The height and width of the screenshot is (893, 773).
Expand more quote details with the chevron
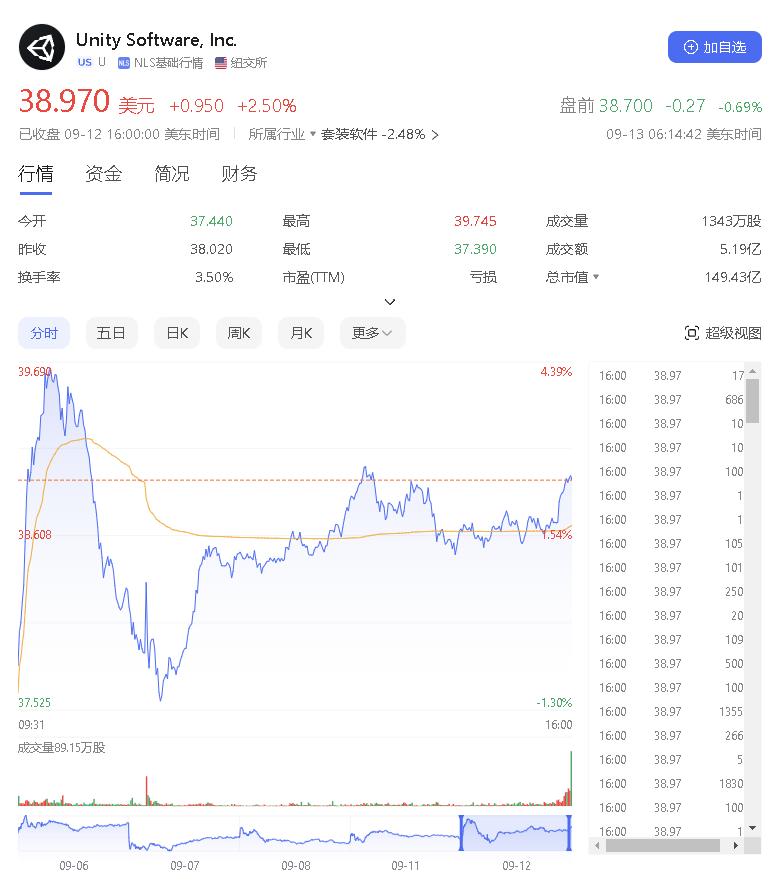390,302
